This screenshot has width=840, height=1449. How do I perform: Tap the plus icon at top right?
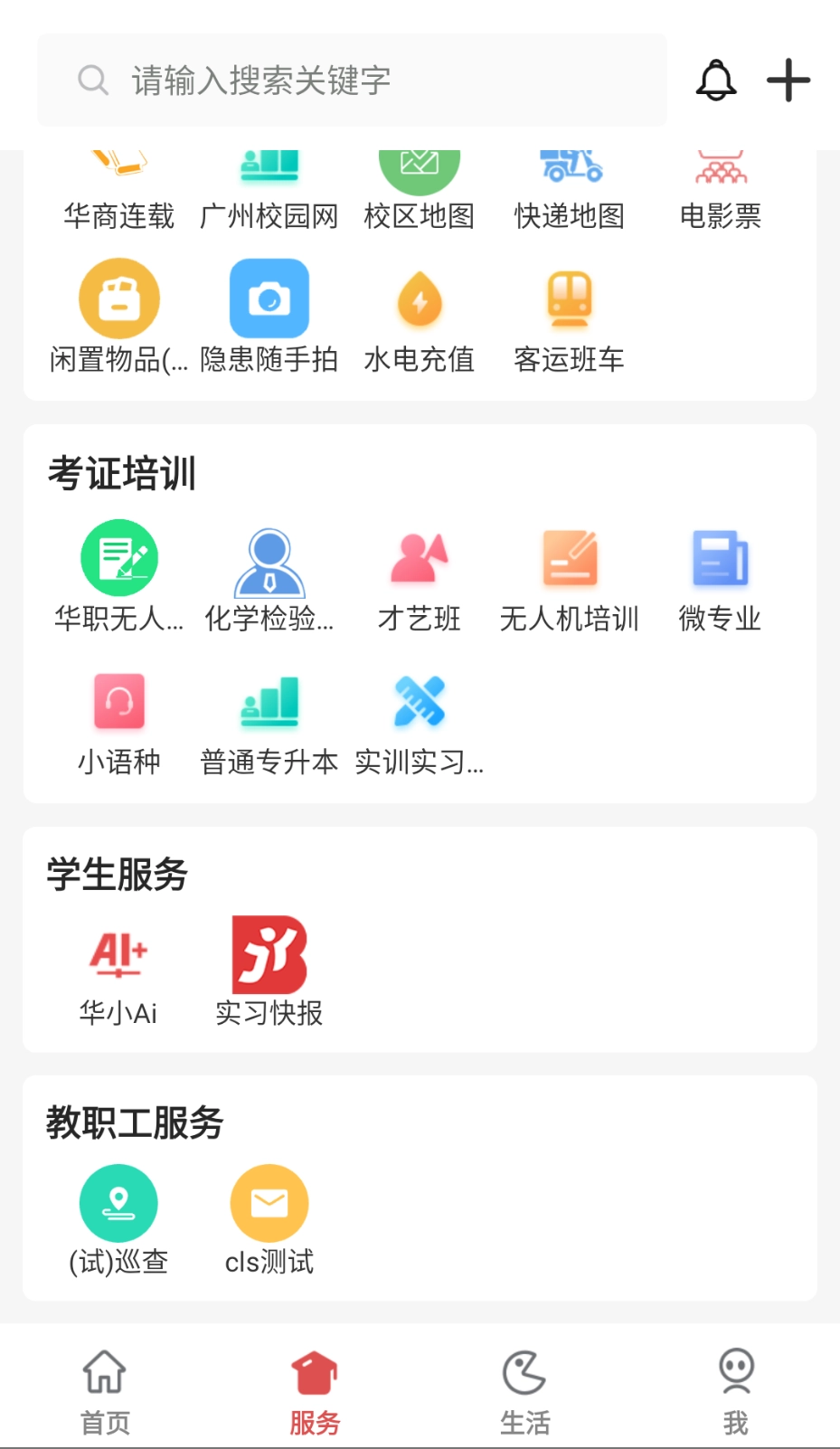(x=788, y=80)
